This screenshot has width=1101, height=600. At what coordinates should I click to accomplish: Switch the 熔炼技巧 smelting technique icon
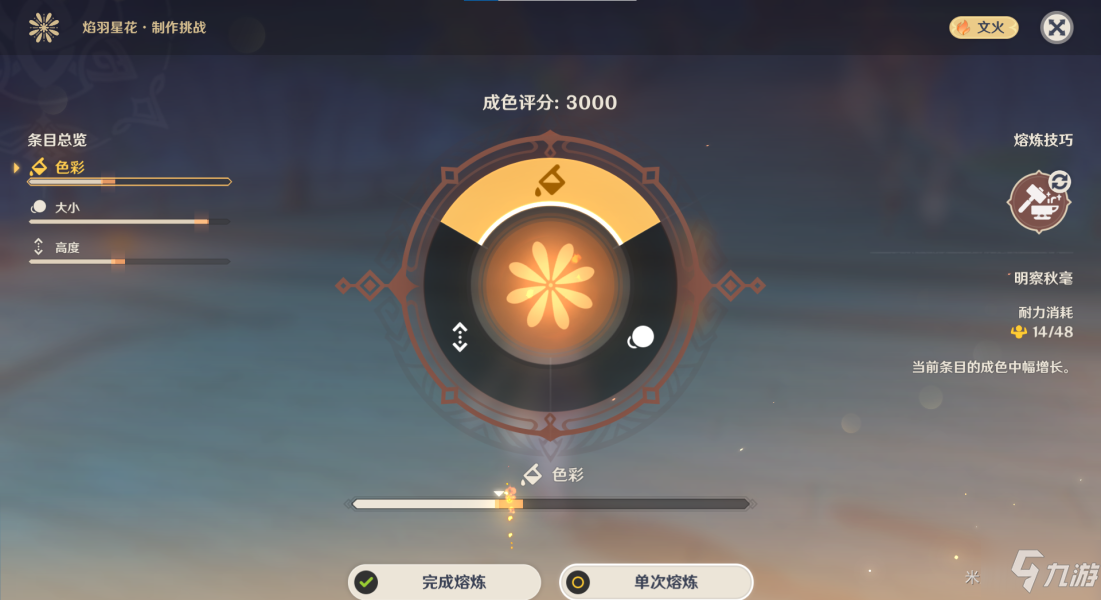click(x=1039, y=200)
